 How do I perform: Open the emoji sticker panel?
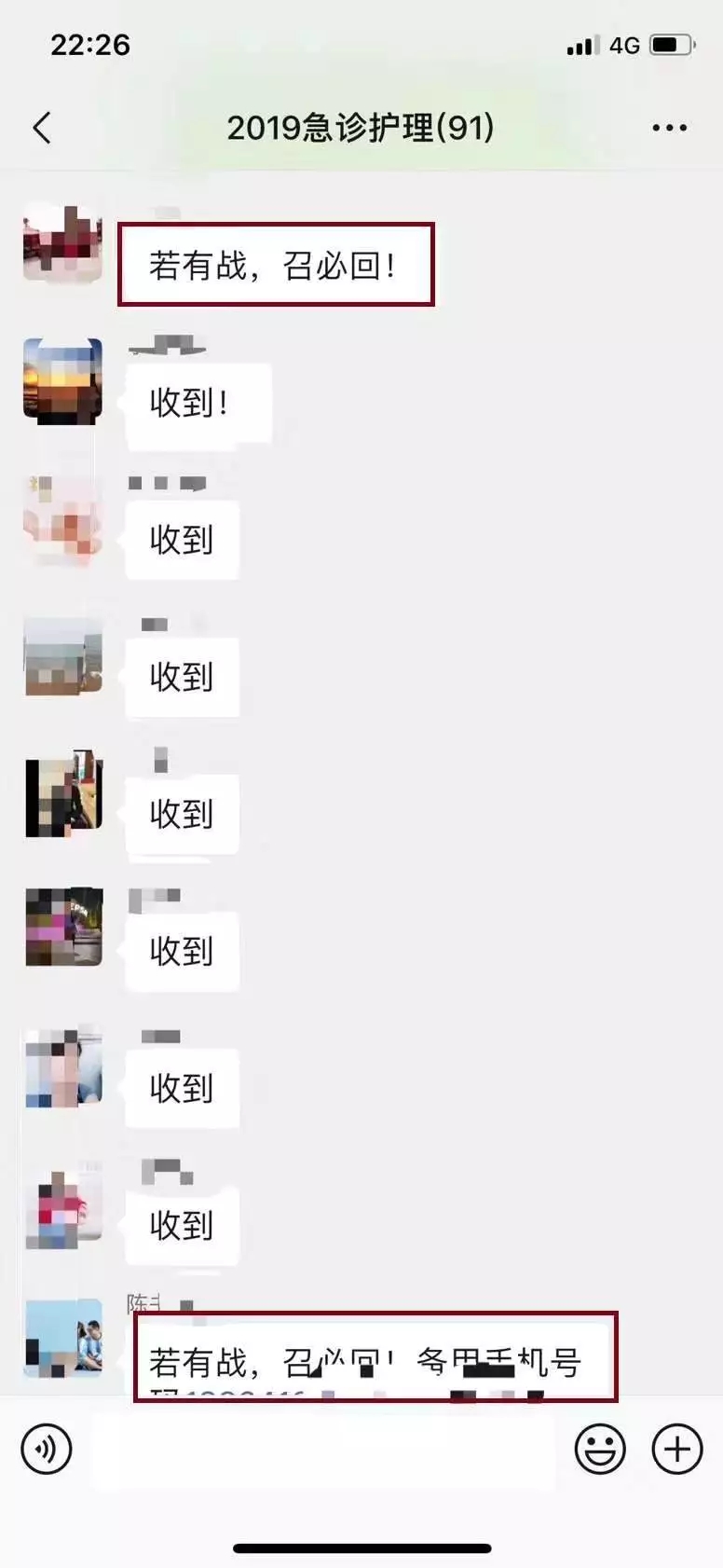[599, 1449]
